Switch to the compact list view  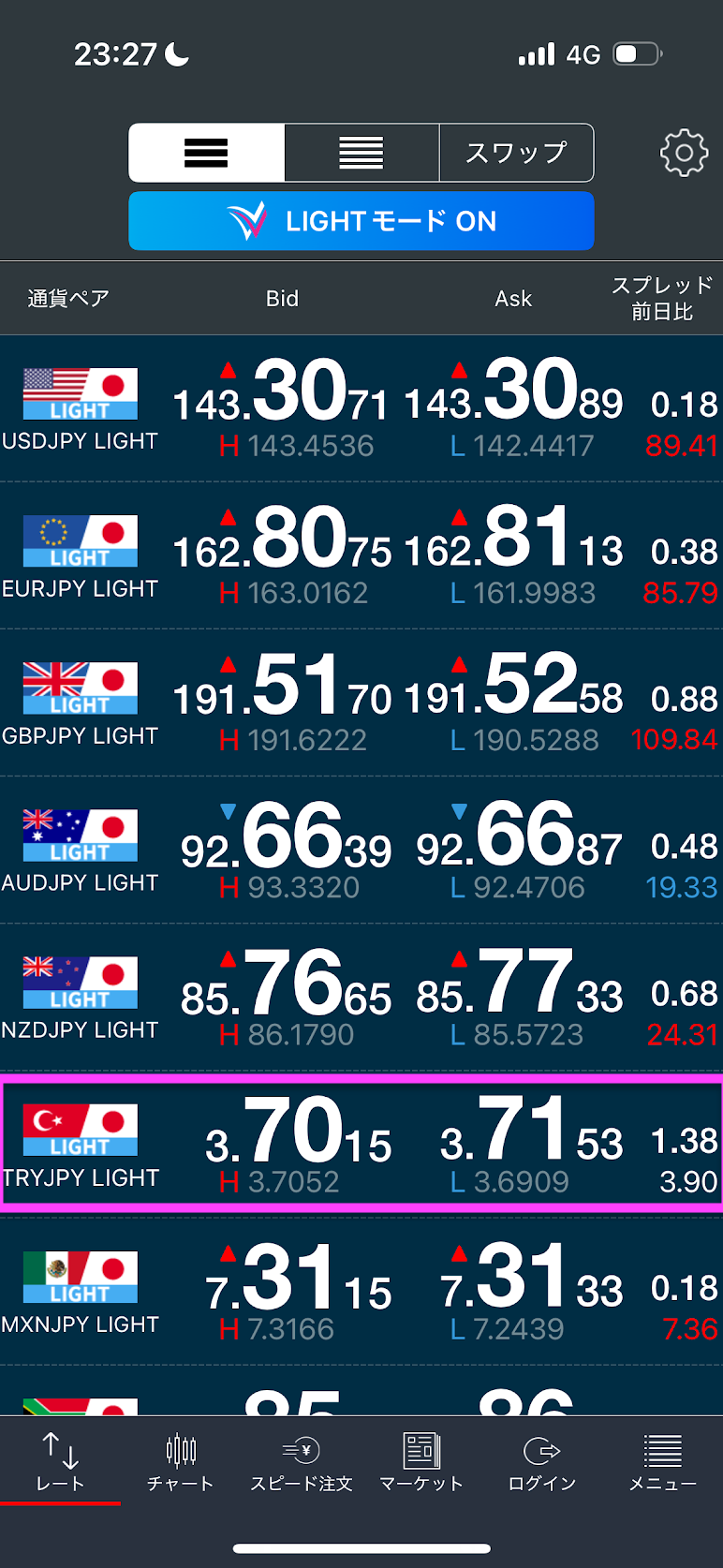click(361, 153)
